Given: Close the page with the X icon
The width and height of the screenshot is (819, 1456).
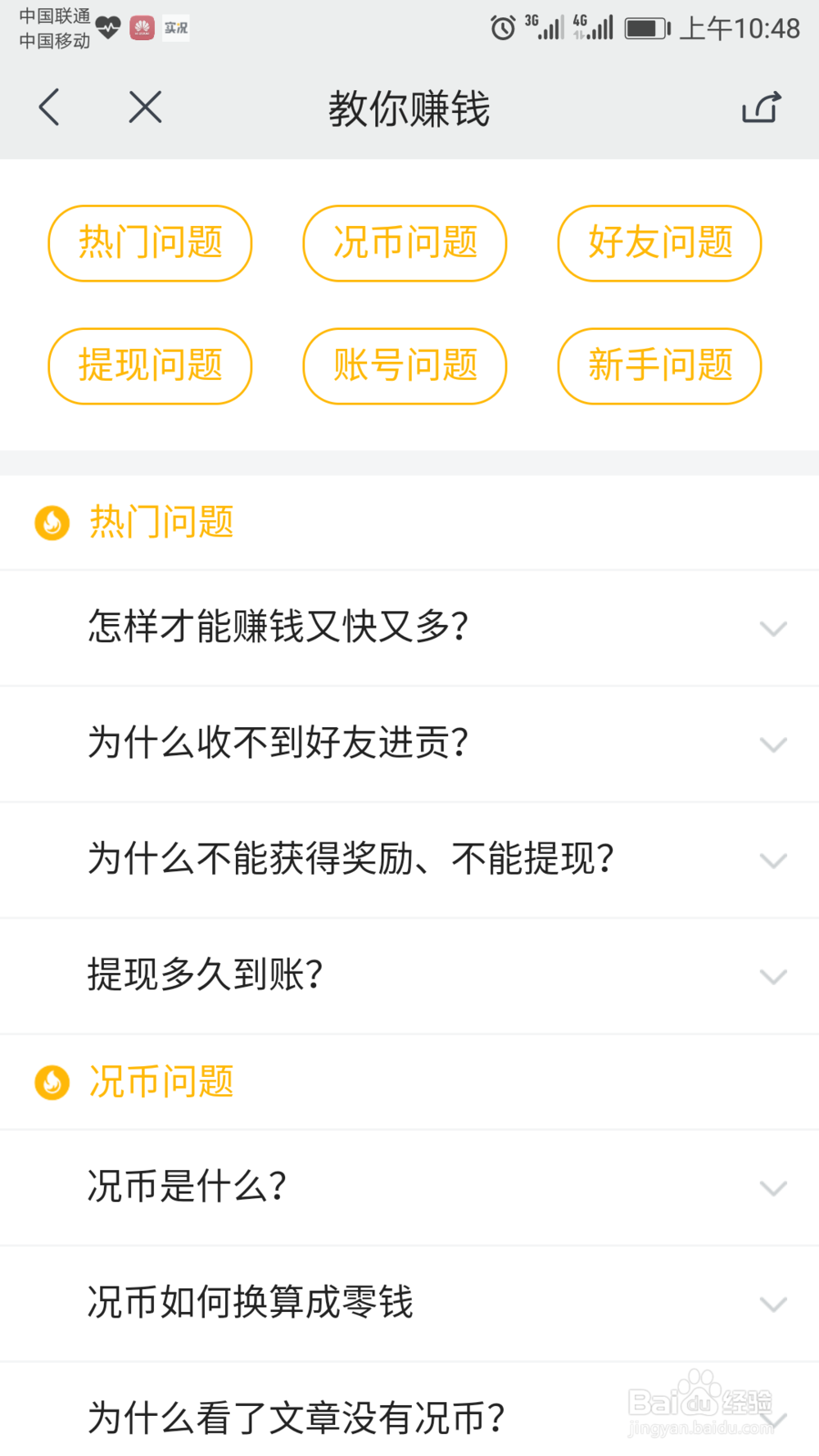Looking at the screenshot, I should point(145,107).
